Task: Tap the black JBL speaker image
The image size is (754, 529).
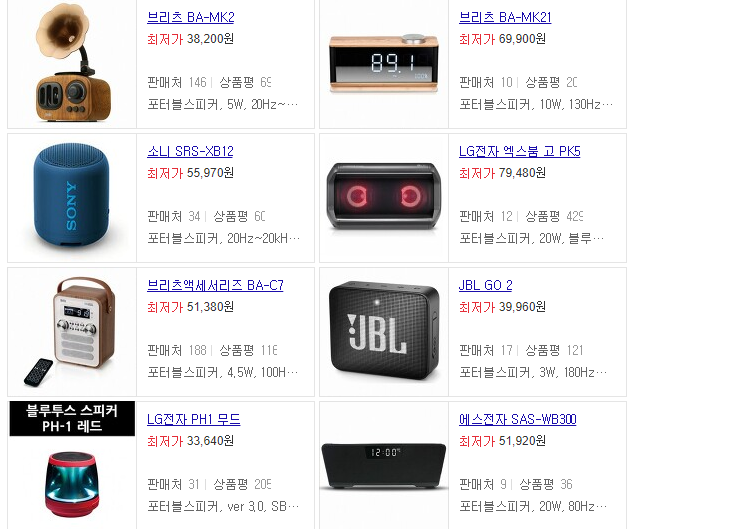Action: point(384,332)
